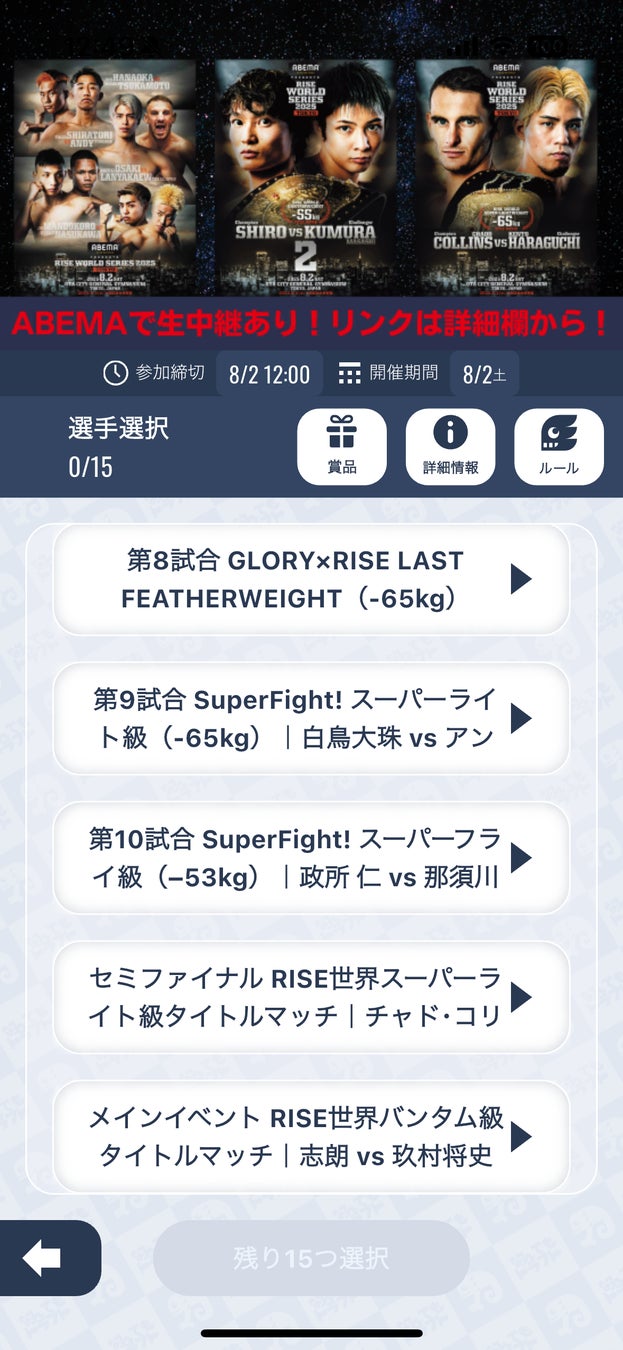View the ルール rules
623x1350 pixels.
pyautogui.click(x=558, y=447)
